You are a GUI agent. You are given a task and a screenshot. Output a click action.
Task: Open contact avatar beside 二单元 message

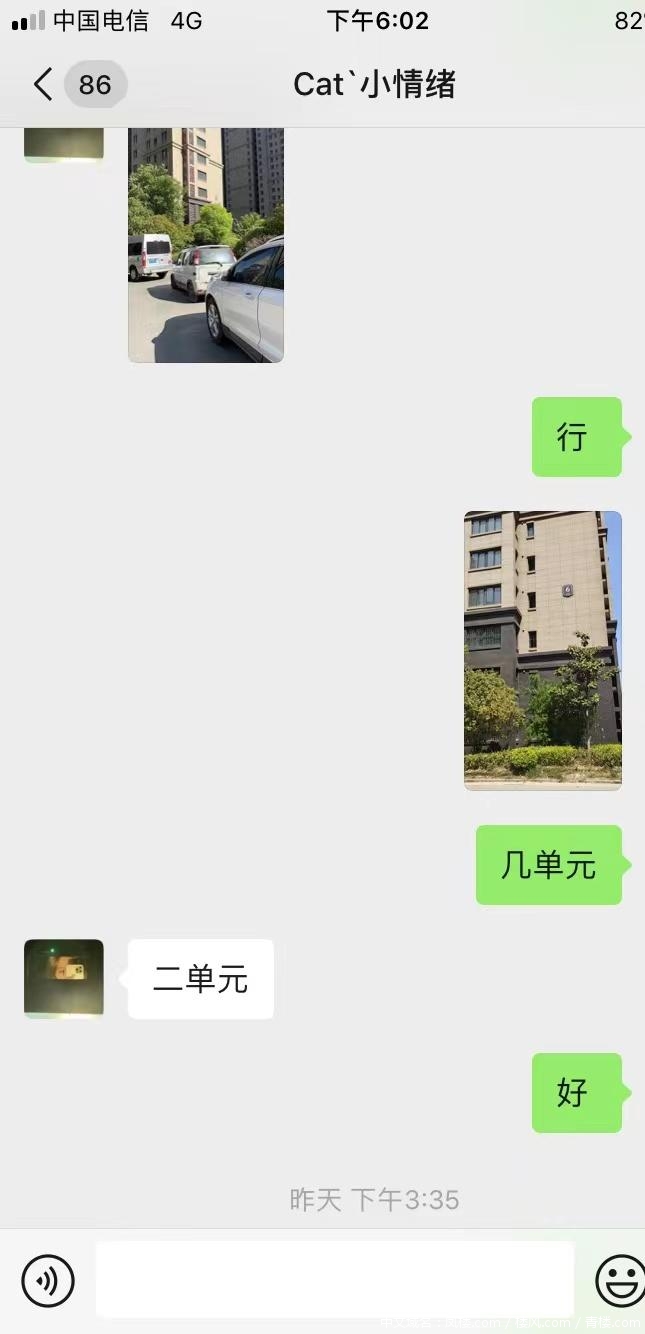tap(64, 979)
